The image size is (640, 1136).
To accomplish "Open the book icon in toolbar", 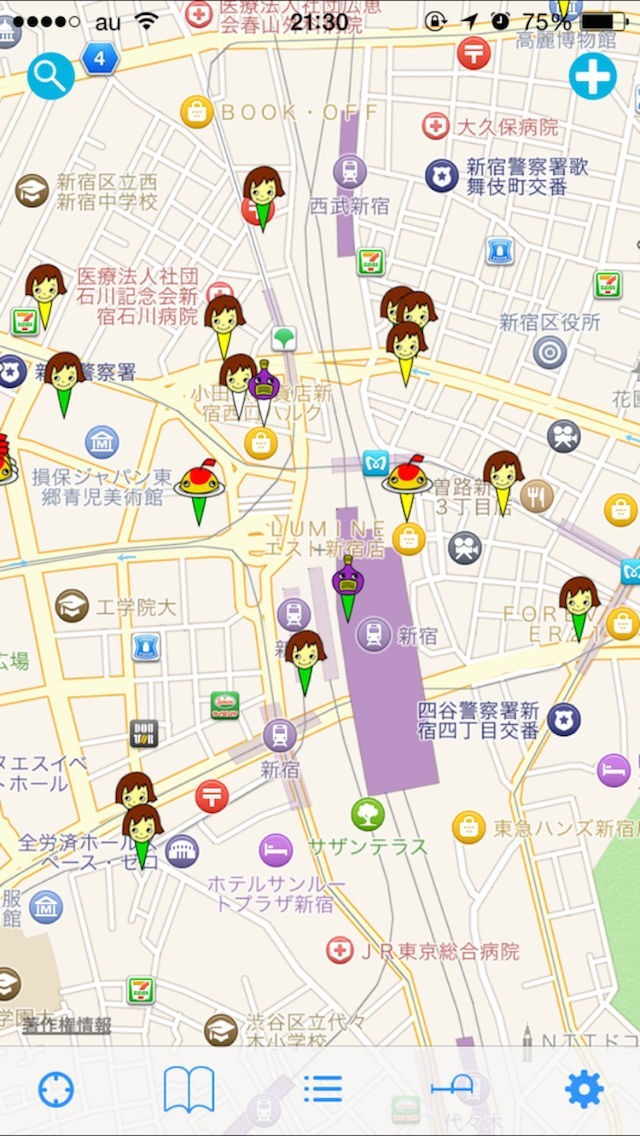I will tap(189, 1089).
